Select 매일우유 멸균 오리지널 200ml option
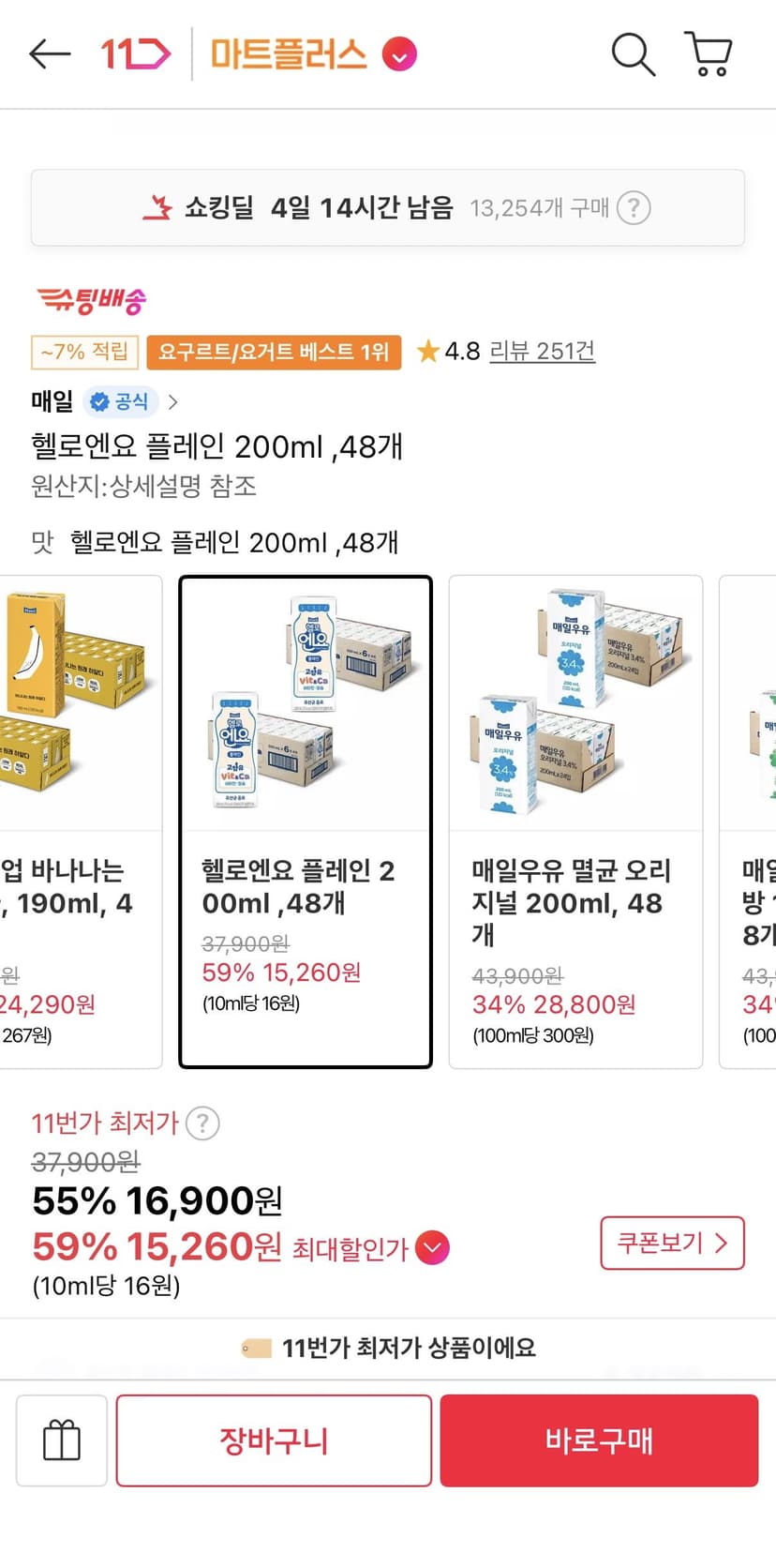Screen dimensions: 776x1568 coord(575,822)
